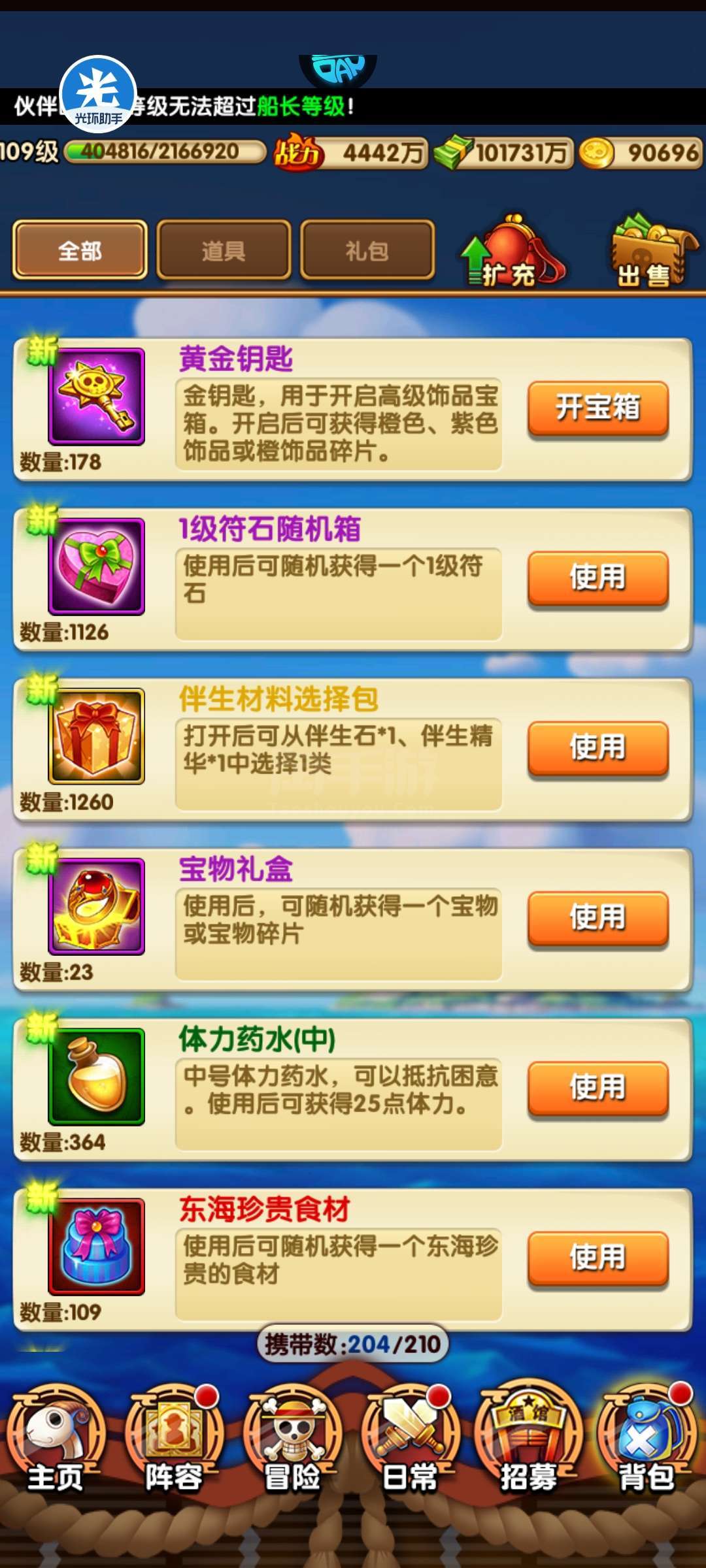The image size is (706, 1568).
Task: Use the 东海珍贵食材 item
Action: pos(598,1258)
